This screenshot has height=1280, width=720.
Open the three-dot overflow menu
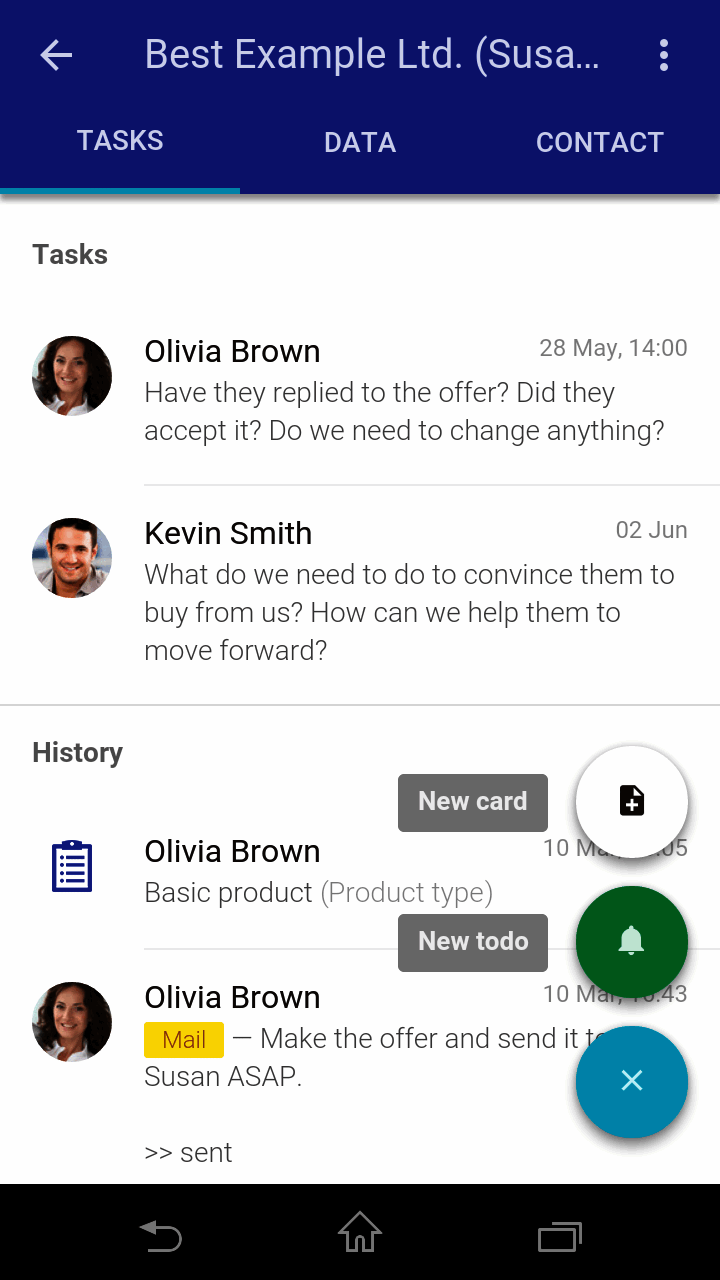tap(663, 56)
